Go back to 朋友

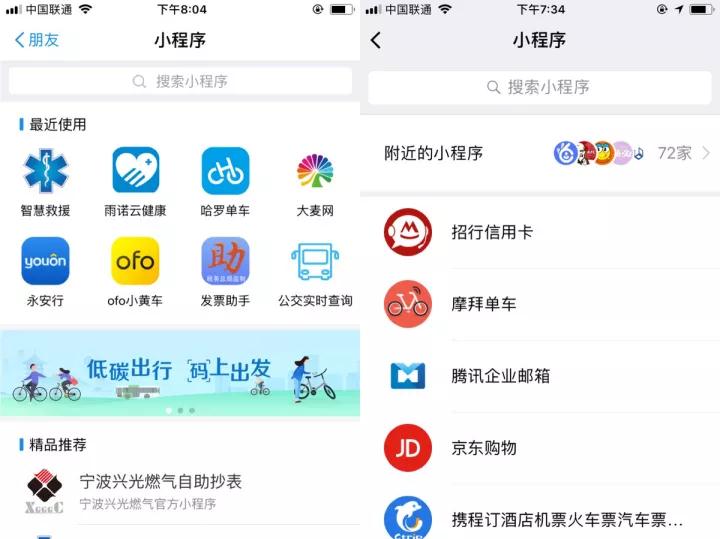(x=37, y=40)
